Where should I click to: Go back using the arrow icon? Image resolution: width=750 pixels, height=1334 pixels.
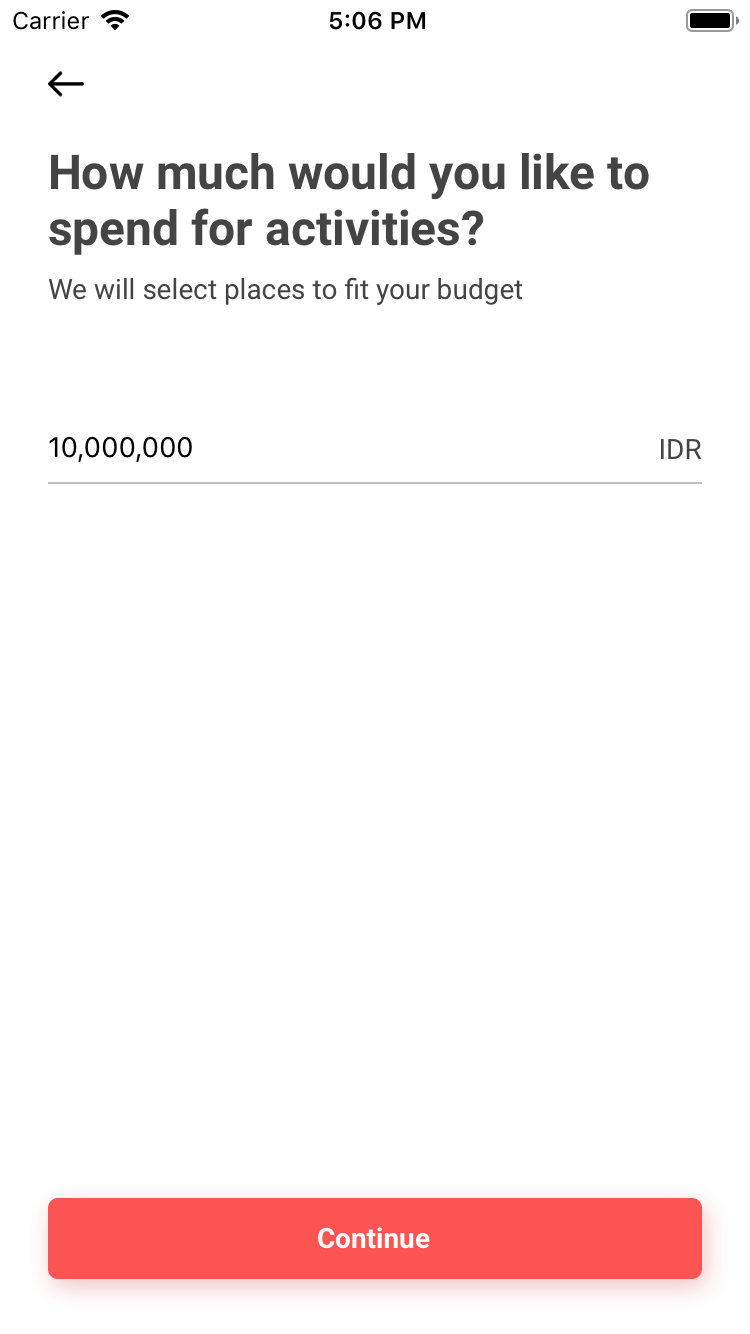point(66,84)
